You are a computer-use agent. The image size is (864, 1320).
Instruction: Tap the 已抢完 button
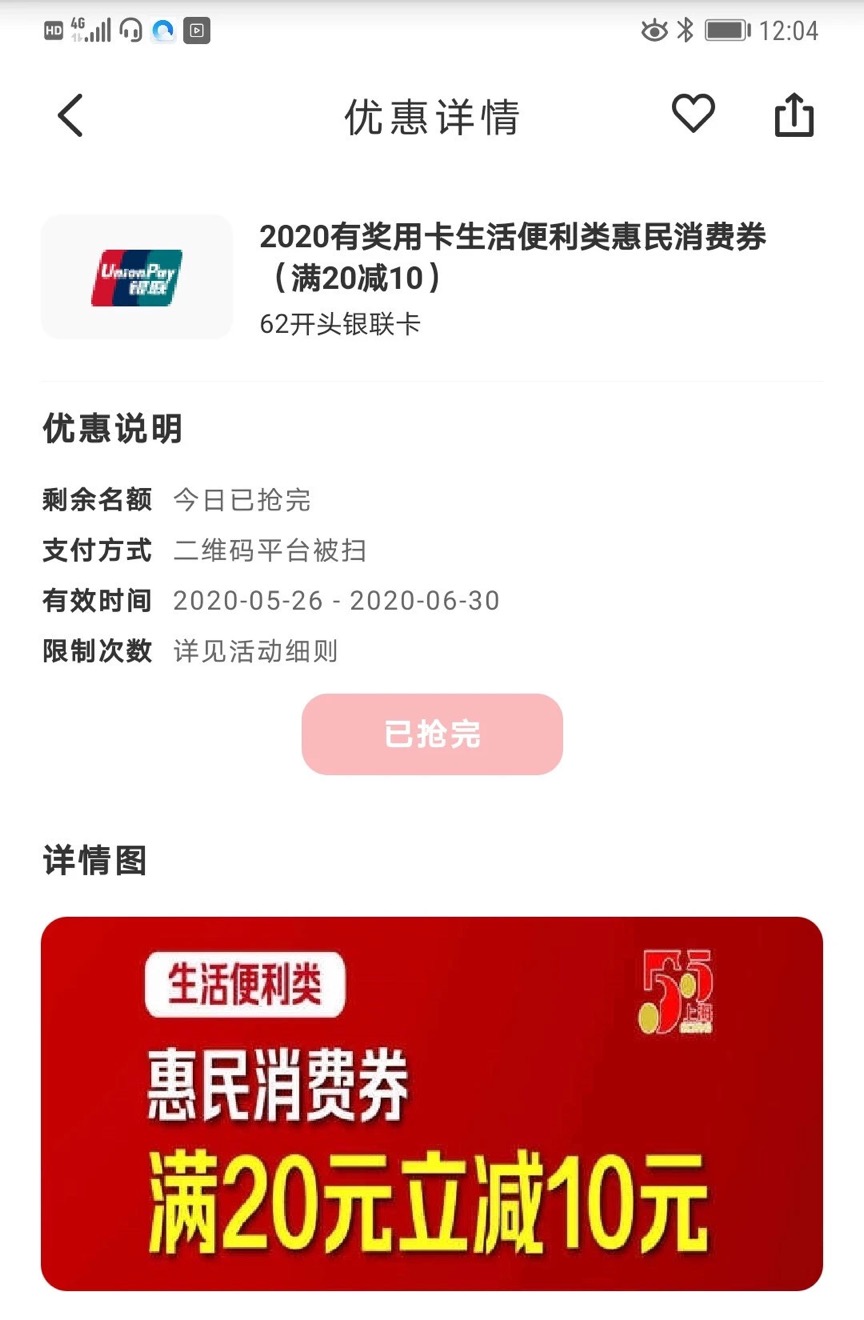(x=432, y=734)
